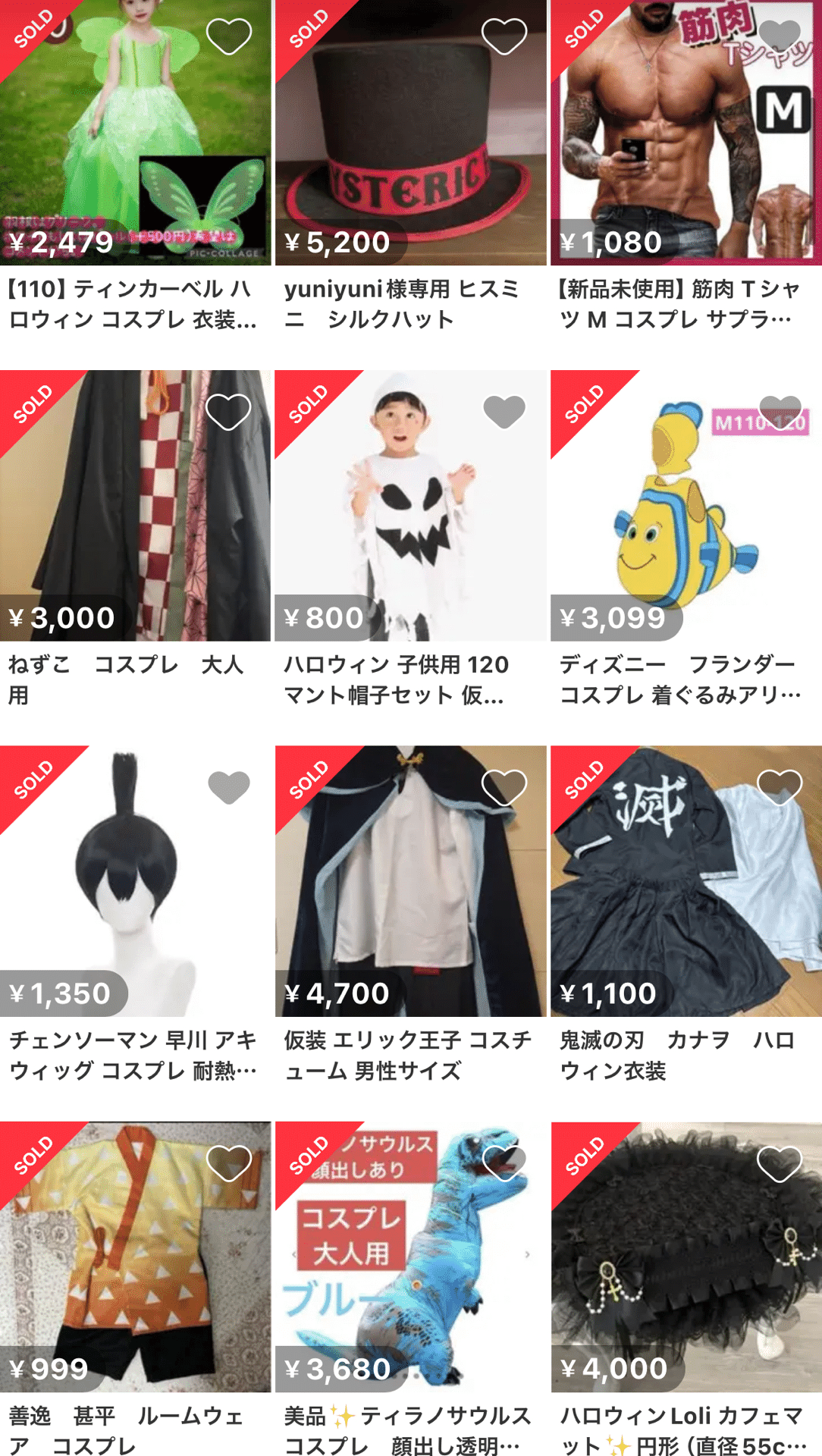This screenshot has width=822, height=1456.
Task: Like the エリック王子 コスチューム item
Action: (x=504, y=787)
